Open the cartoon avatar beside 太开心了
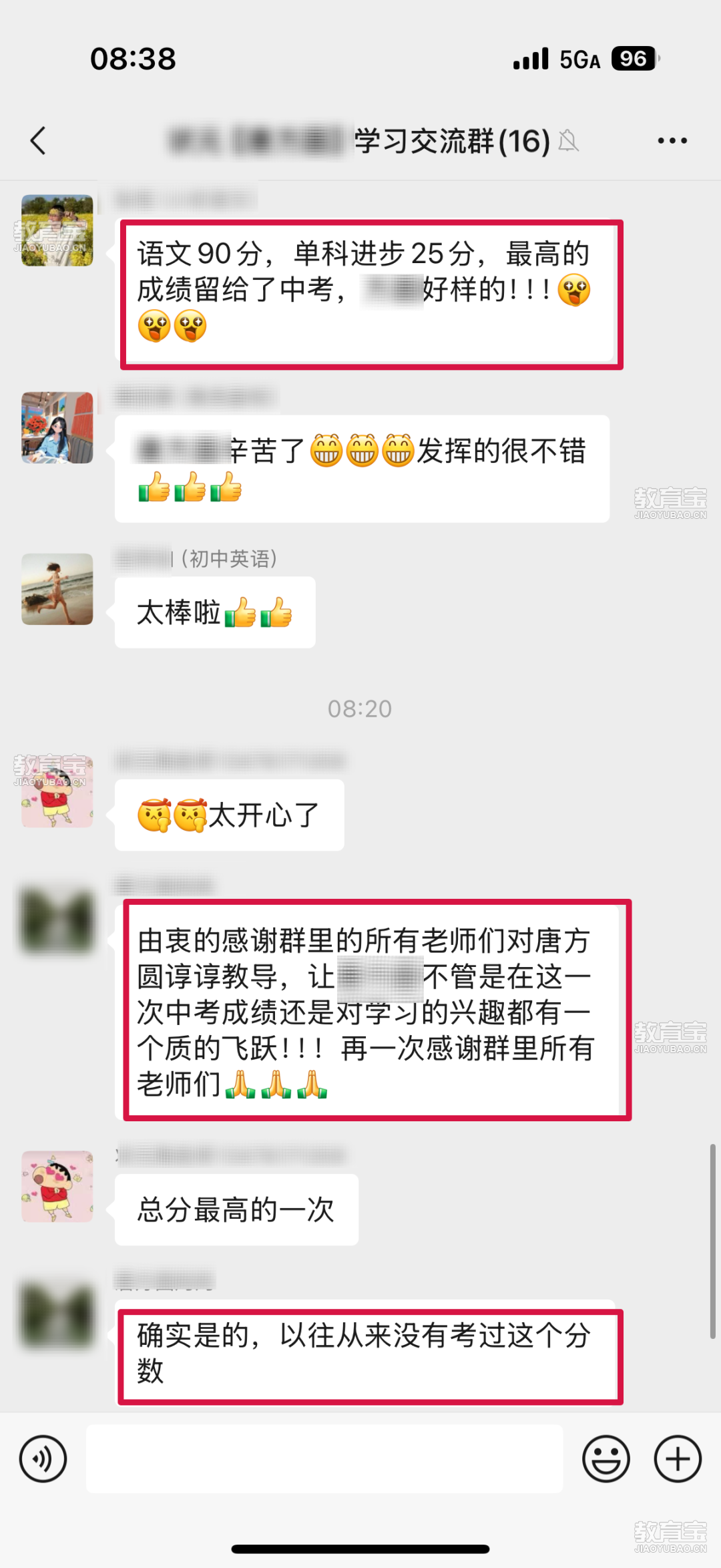This screenshot has height=1568, width=721. pyautogui.click(x=57, y=792)
